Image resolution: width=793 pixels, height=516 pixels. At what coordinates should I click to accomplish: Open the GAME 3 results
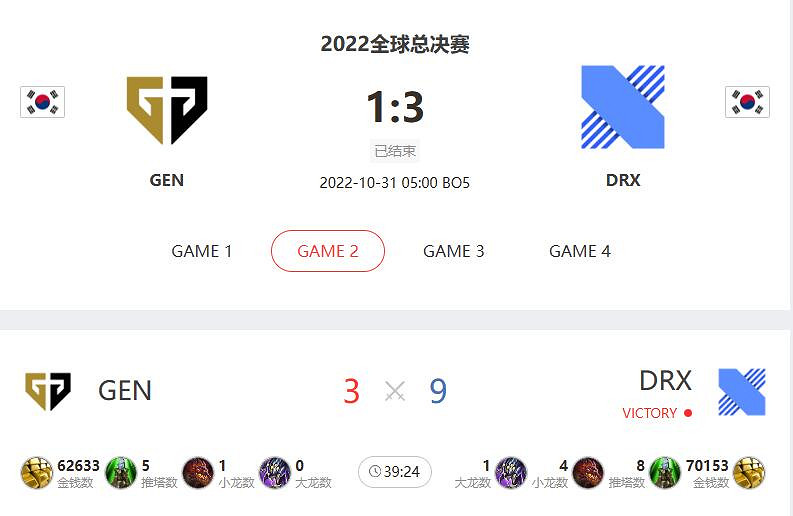(454, 251)
